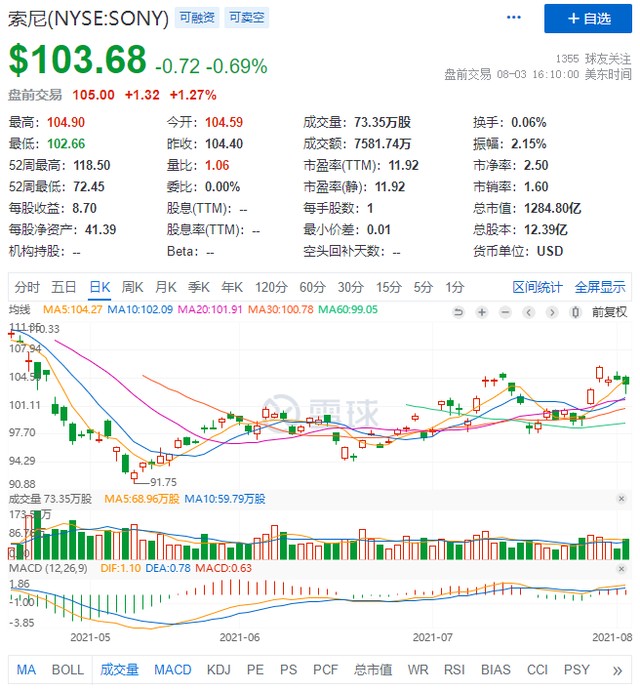Open 全屏显示 full screen chart
Screen dimensions: 640x690
[598, 287]
